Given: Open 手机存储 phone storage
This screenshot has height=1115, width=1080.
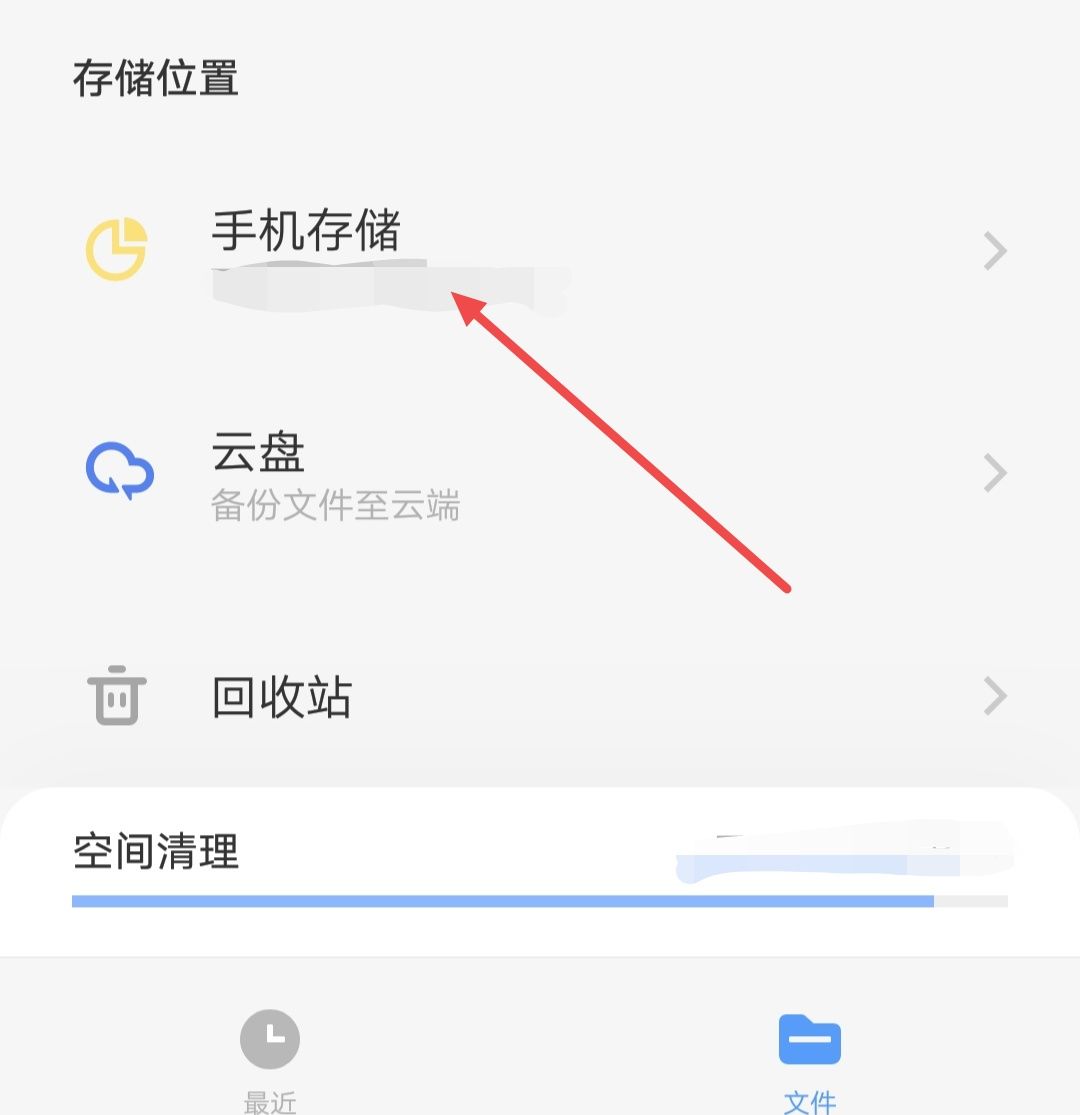Looking at the screenshot, I should [305, 233].
